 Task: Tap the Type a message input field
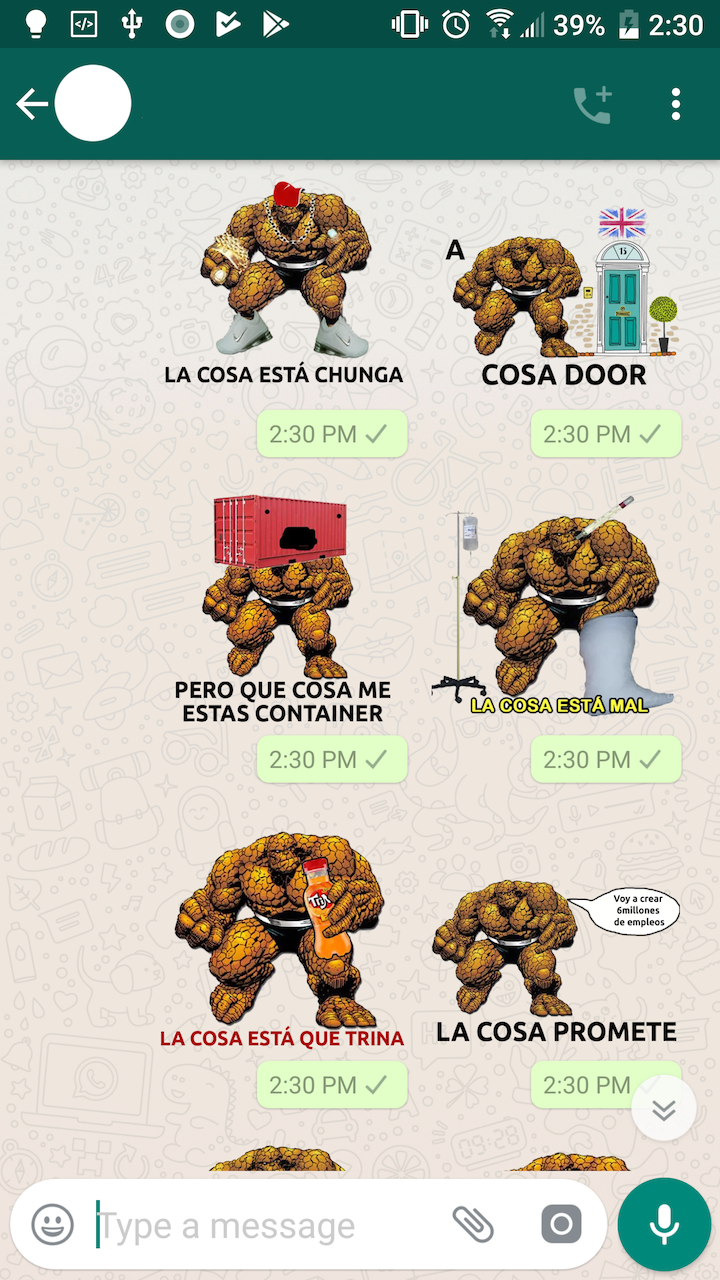(x=250, y=1223)
